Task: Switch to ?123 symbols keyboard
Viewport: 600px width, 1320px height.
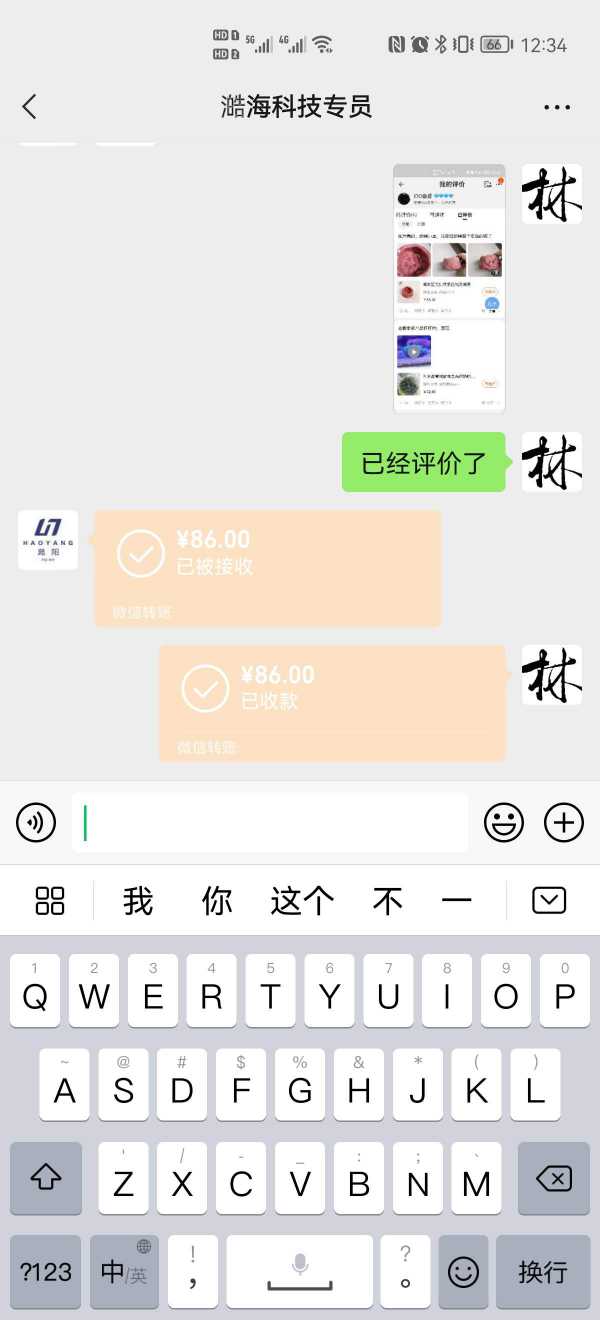Action: coord(46,1271)
